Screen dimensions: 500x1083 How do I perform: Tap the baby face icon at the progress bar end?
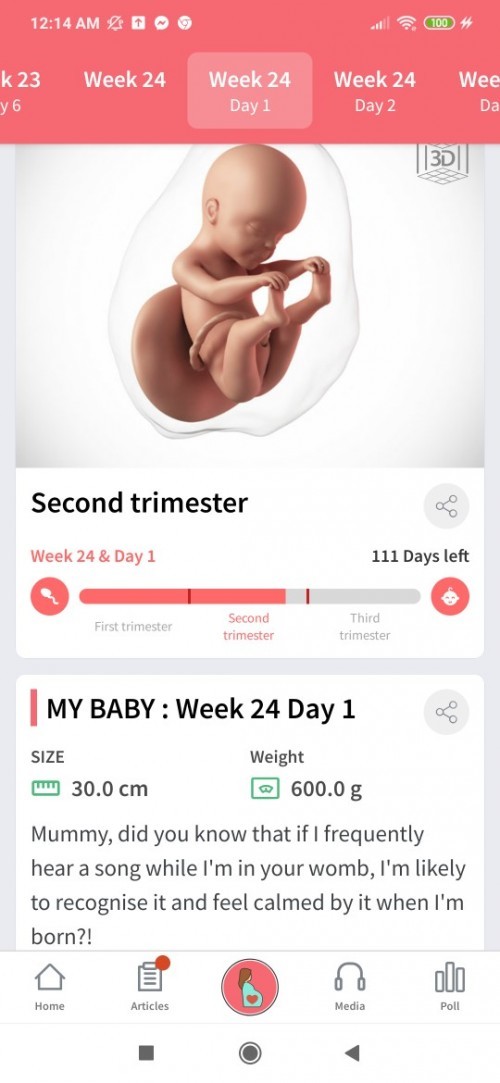pyautogui.click(x=450, y=597)
